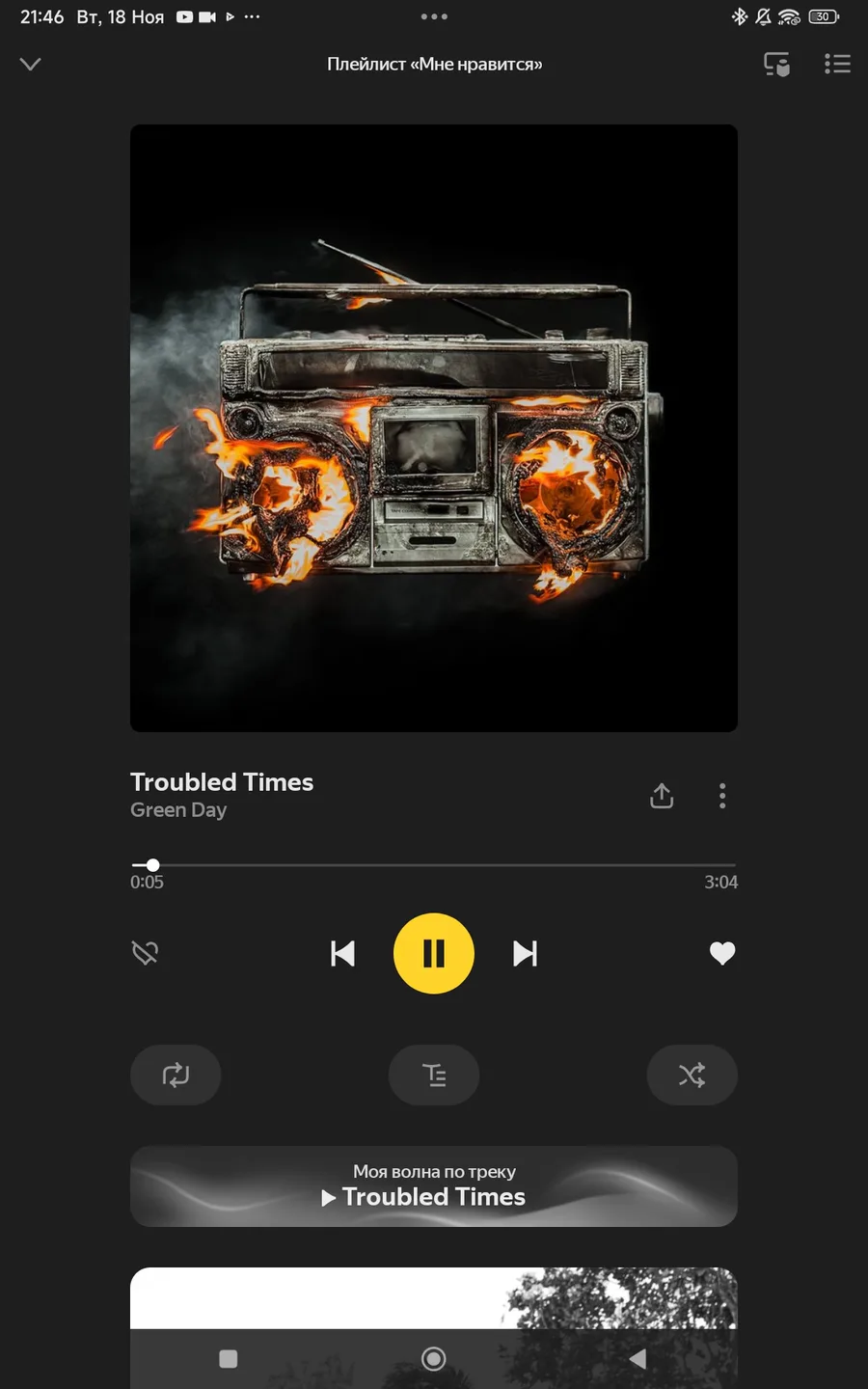This screenshot has width=868, height=1389.
Task: Dislike the current track
Action: click(x=145, y=953)
